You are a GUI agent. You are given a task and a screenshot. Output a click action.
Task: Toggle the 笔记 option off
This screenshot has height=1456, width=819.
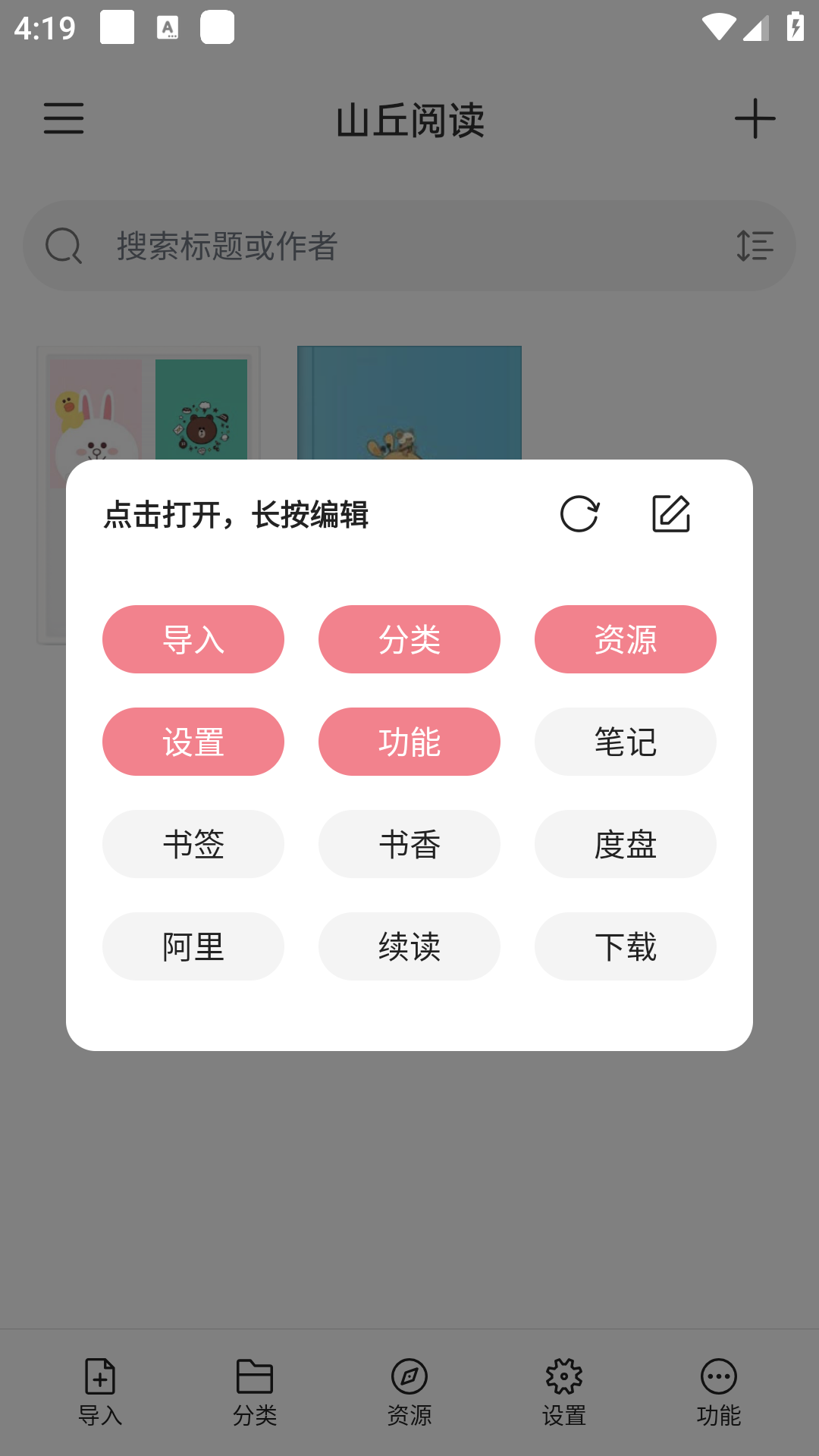click(x=625, y=742)
